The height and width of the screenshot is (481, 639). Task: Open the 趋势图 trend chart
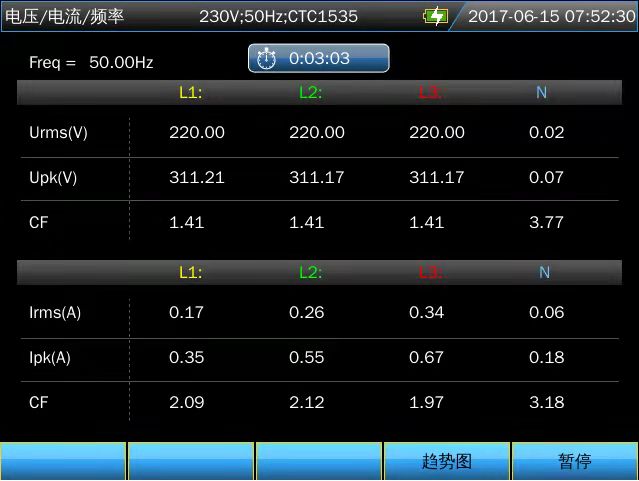click(446, 461)
